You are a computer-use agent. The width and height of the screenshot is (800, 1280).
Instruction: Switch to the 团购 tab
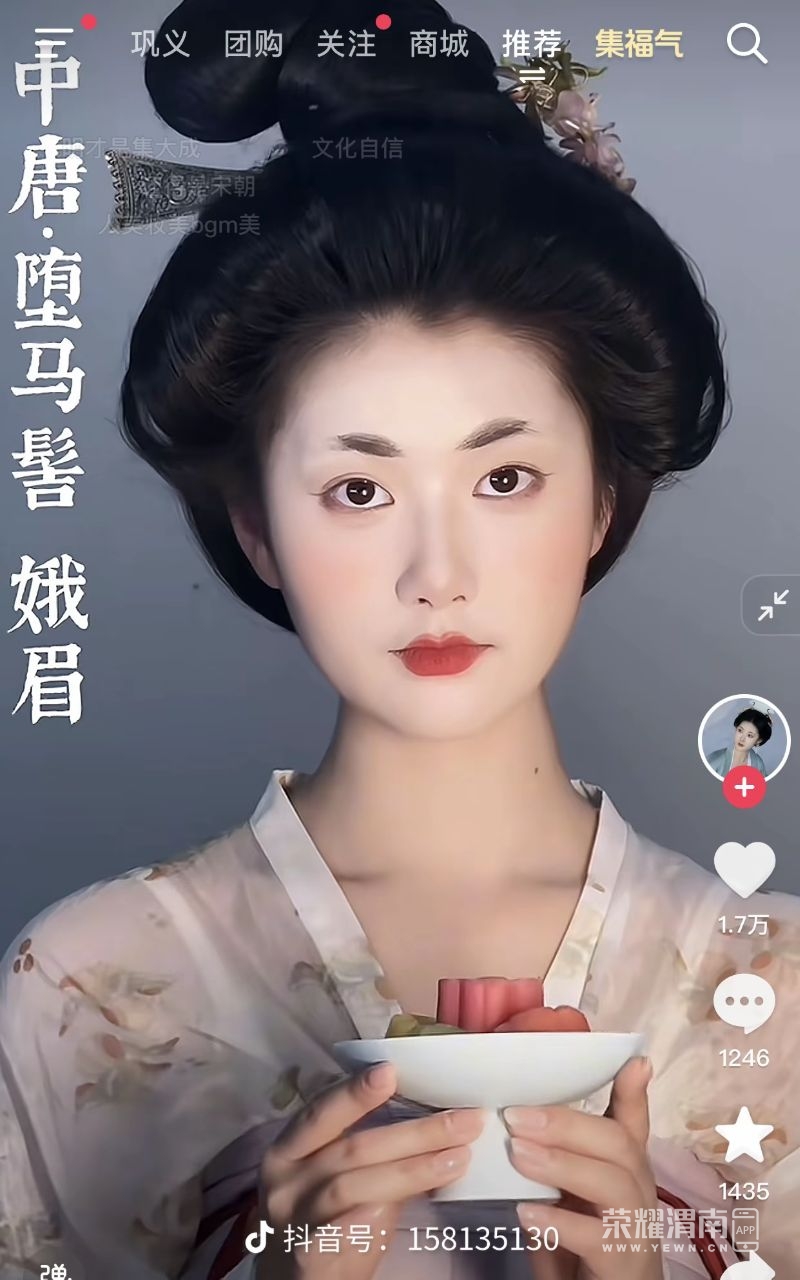pyautogui.click(x=253, y=44)
